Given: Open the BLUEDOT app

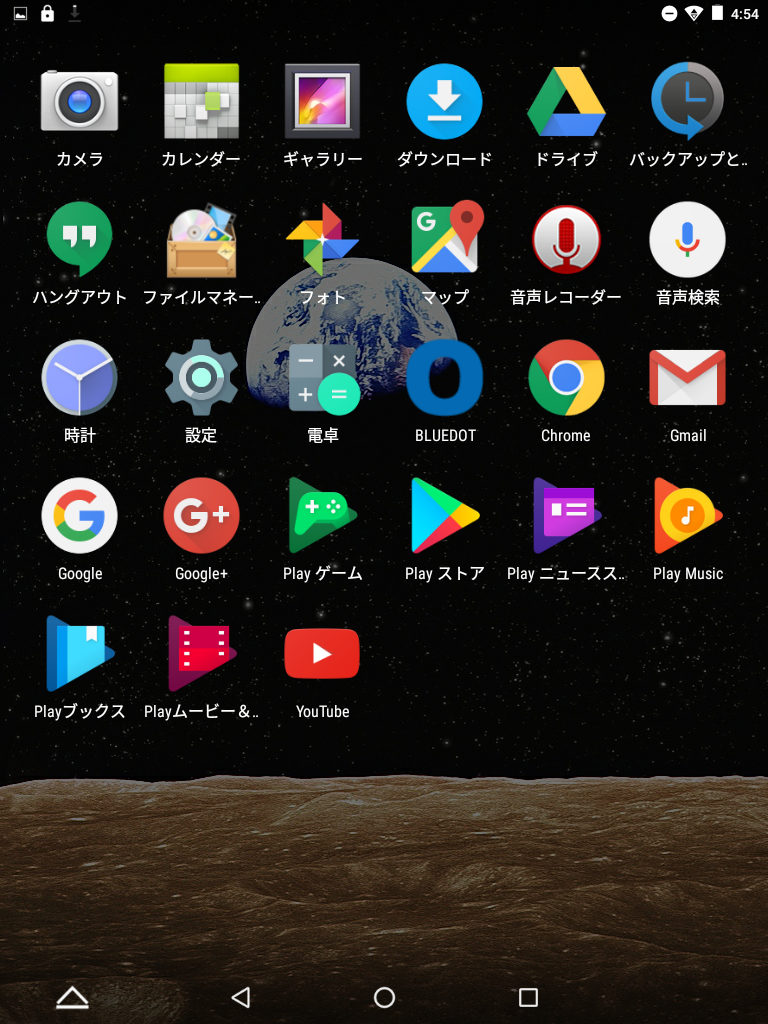Looking at the screenshot, I should (444, 378).
